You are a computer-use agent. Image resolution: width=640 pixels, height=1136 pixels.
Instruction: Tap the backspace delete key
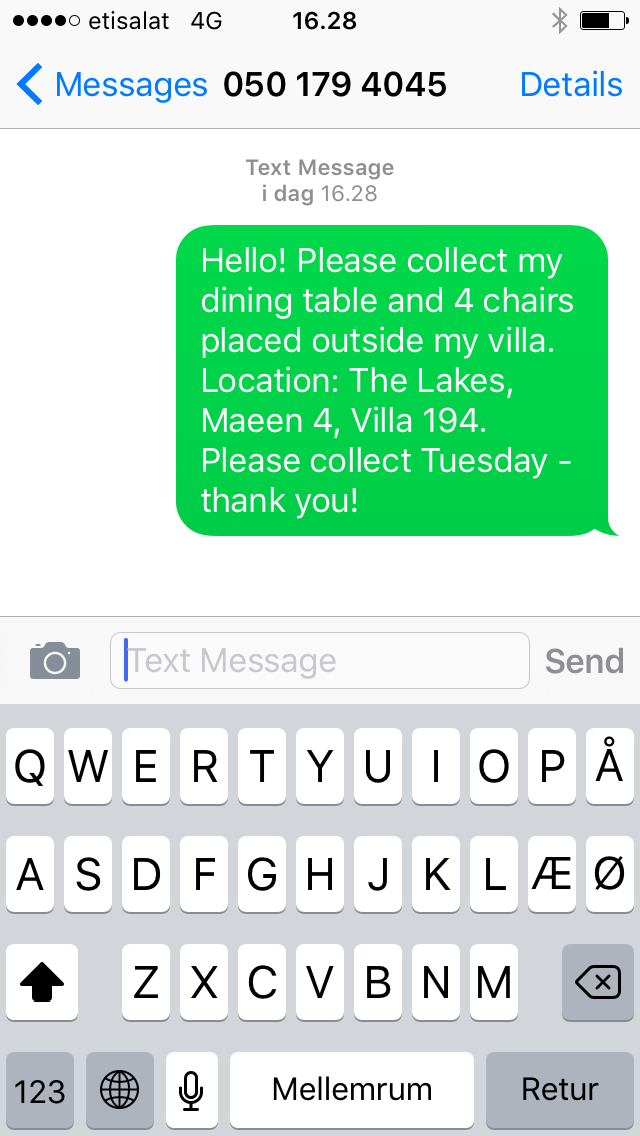pos(598,984)
